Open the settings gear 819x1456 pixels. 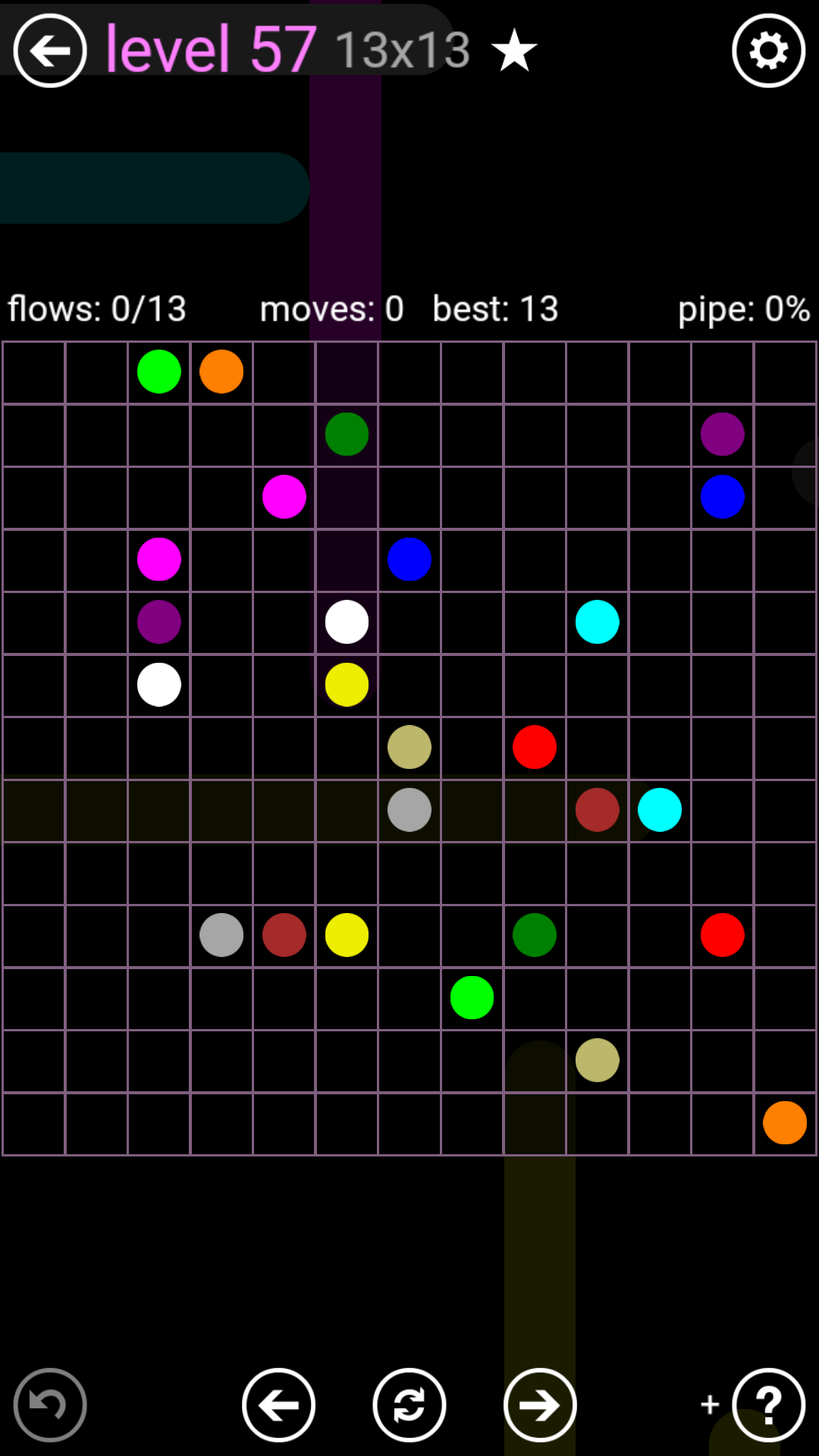768,51
